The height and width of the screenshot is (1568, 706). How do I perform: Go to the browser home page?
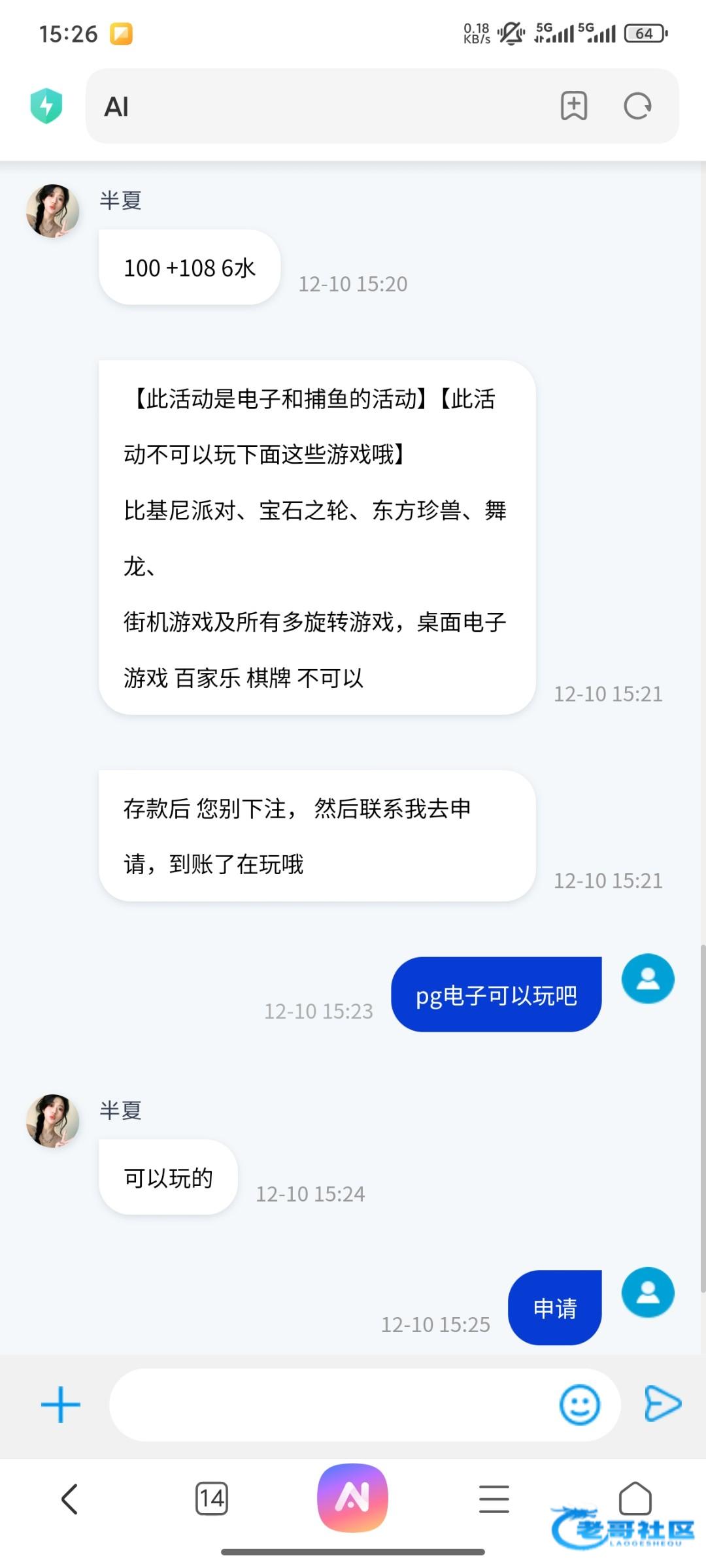coord(635,1497)
